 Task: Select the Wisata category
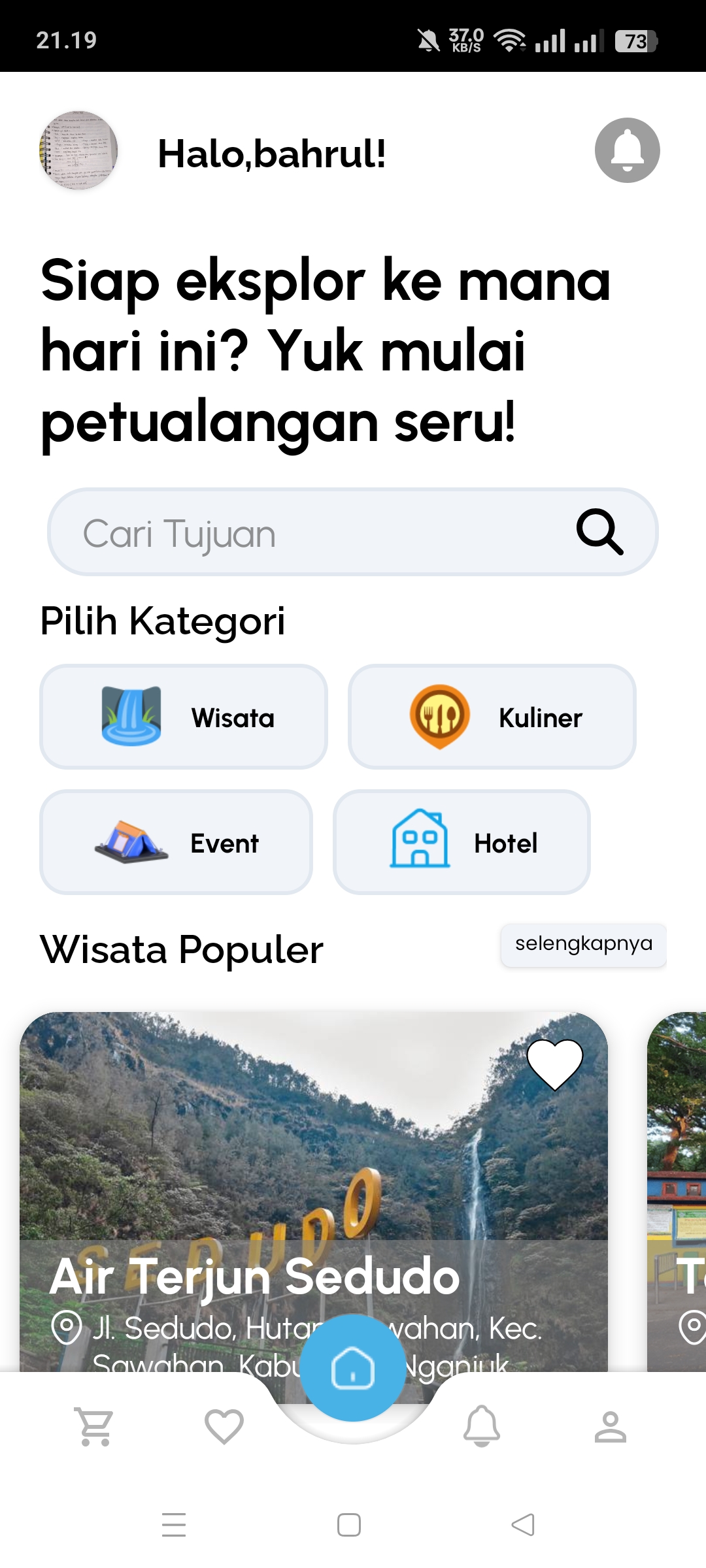184,717
